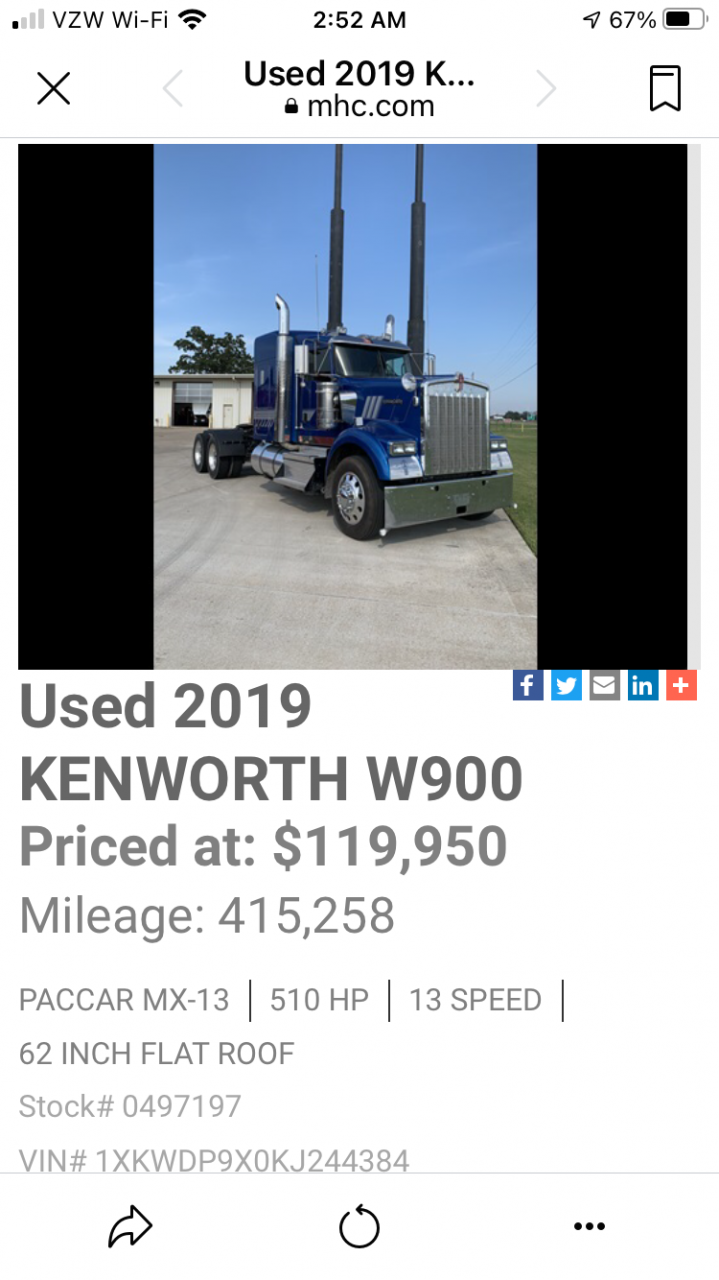Screen dimensions: 719x1280
Task: Reload the page
Action: point(359,1226)
